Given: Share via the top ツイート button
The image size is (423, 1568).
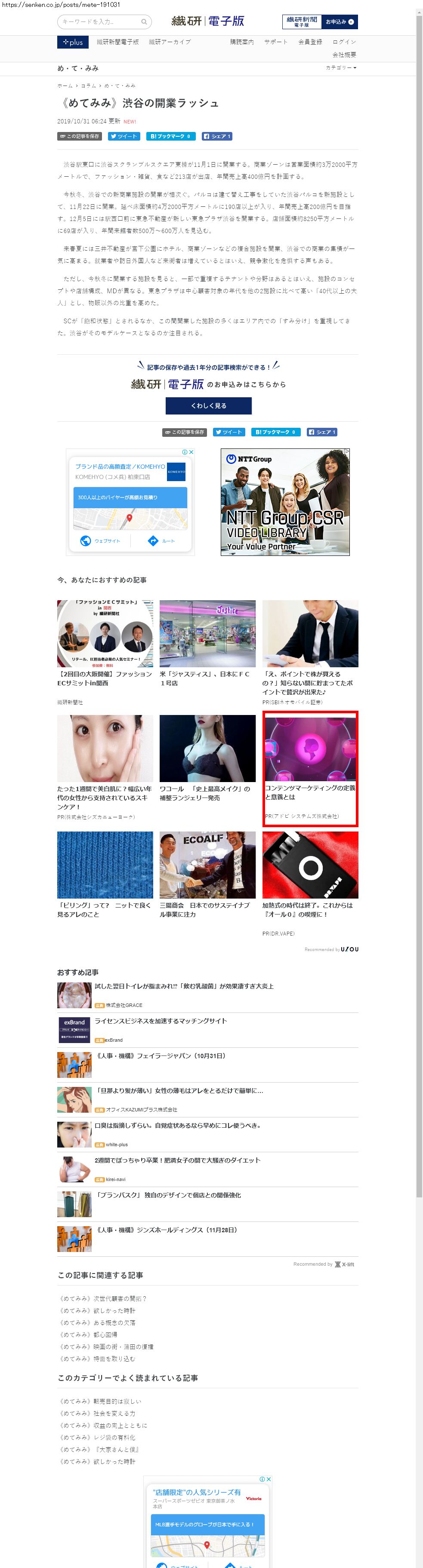Looking at the screenshot, I should pos(124,136).
